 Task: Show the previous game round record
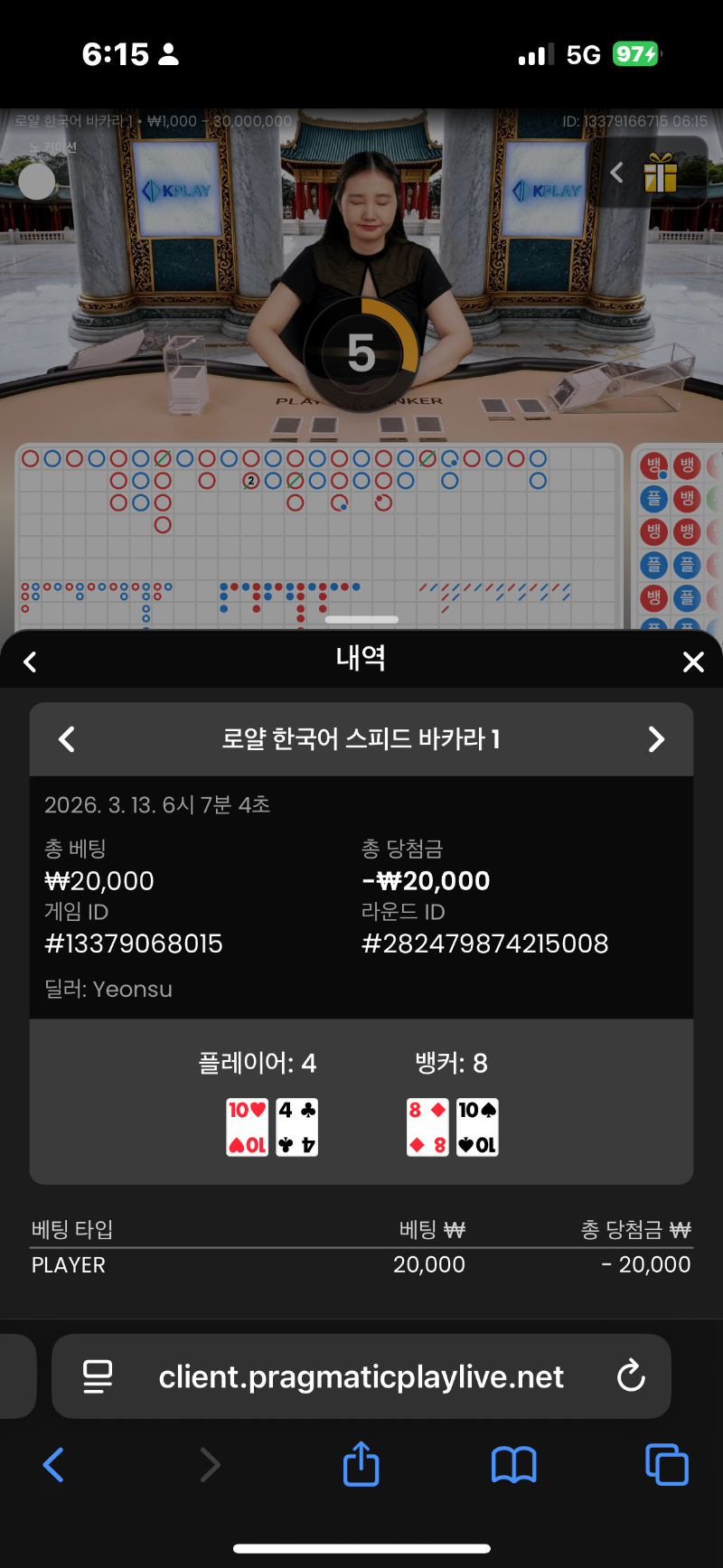pos(67,739)
